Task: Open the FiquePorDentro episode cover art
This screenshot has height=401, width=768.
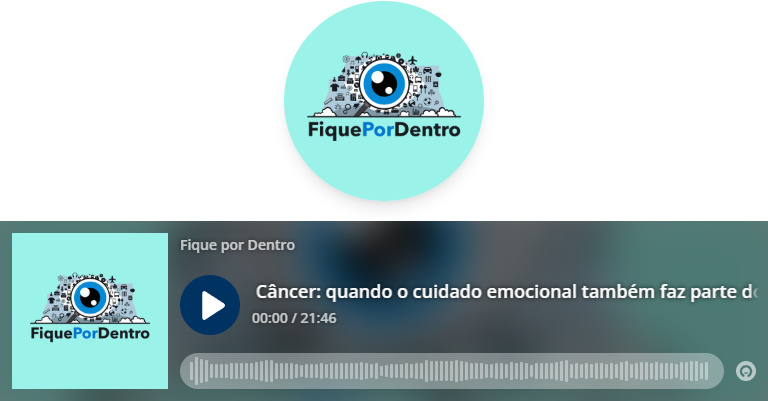Action: click(90, 311)
